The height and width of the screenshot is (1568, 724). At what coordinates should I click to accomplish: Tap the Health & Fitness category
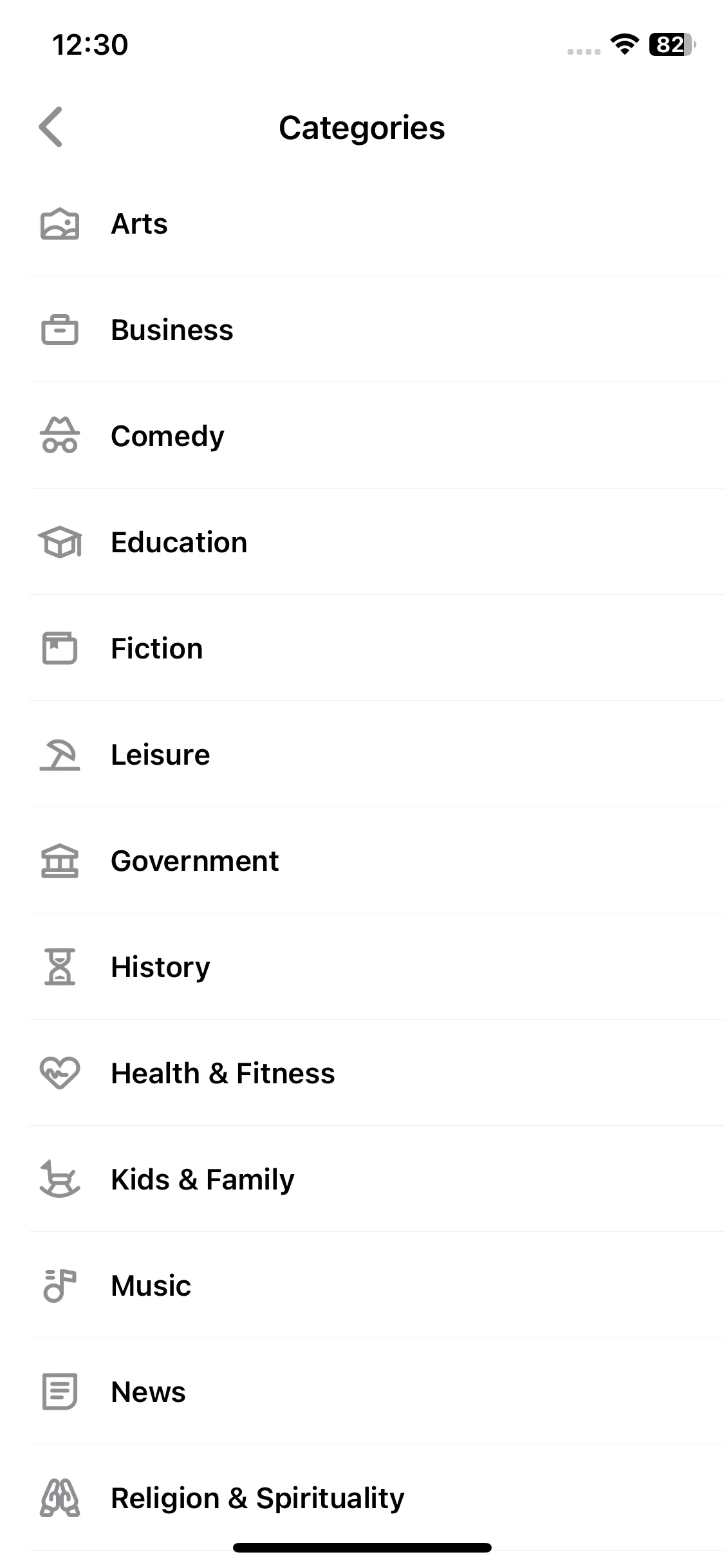tap(223, 1074)
